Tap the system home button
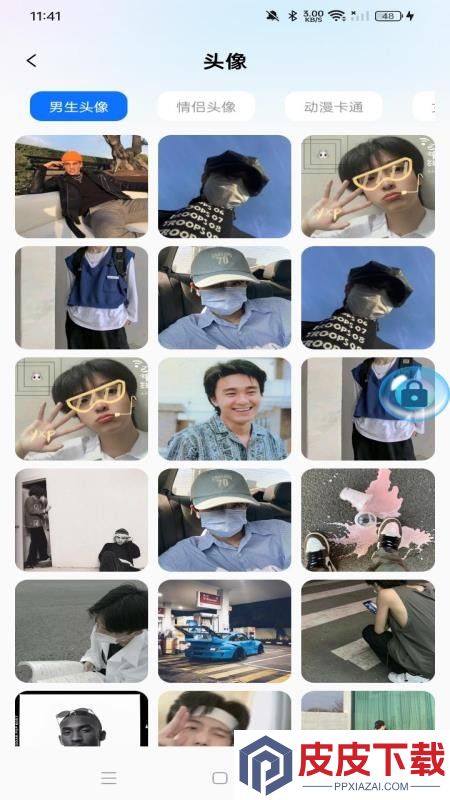Screen dimensions: 450x800 pos(220,778)
